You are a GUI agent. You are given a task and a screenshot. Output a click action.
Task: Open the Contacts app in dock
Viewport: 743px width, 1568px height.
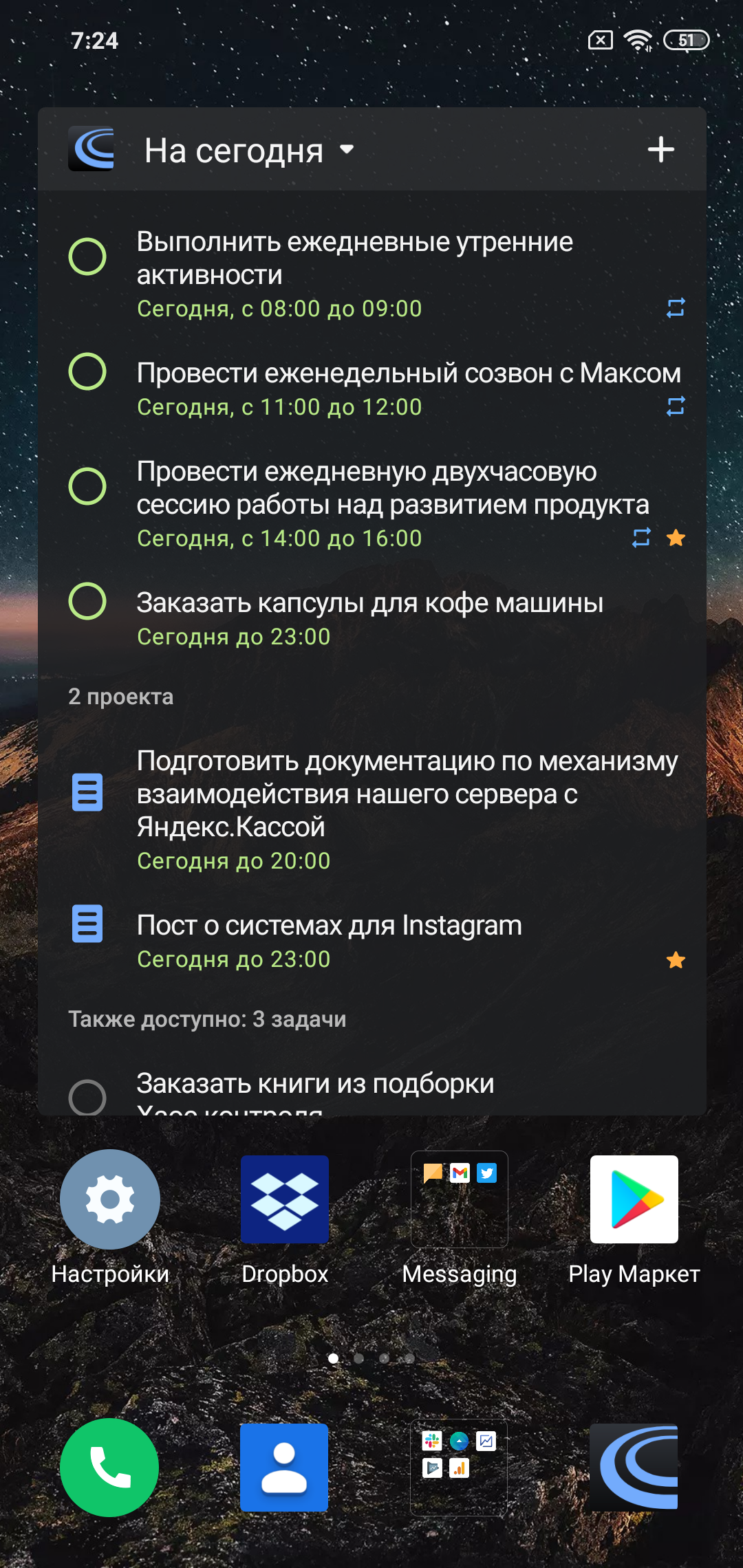284,1467
